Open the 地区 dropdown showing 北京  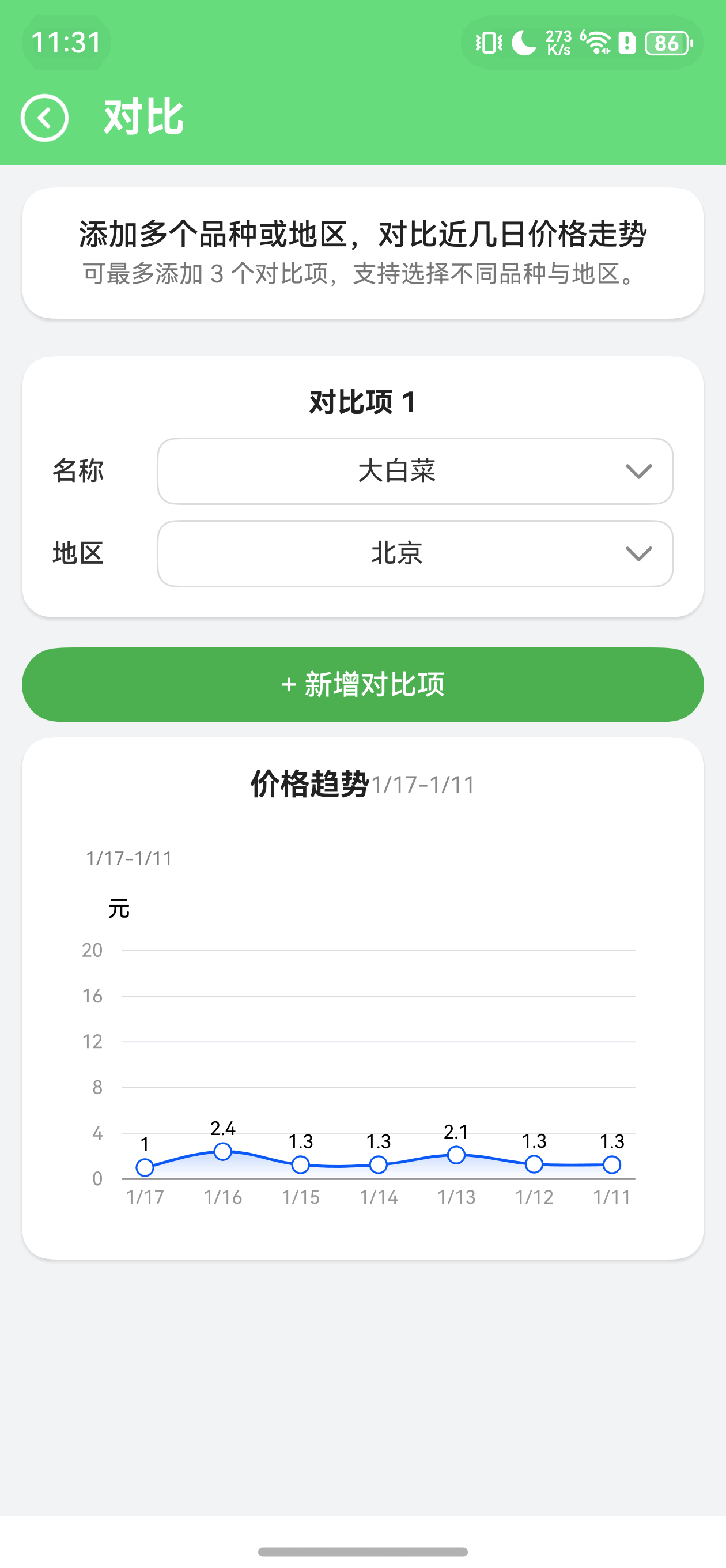pos(415,553)
